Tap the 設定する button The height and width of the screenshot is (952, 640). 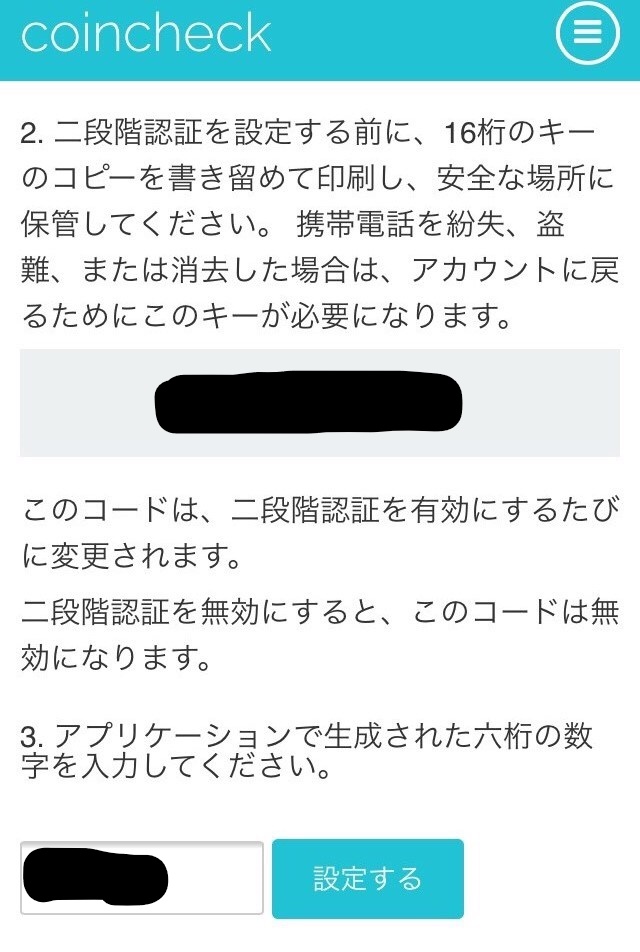[x=367, y=878]
